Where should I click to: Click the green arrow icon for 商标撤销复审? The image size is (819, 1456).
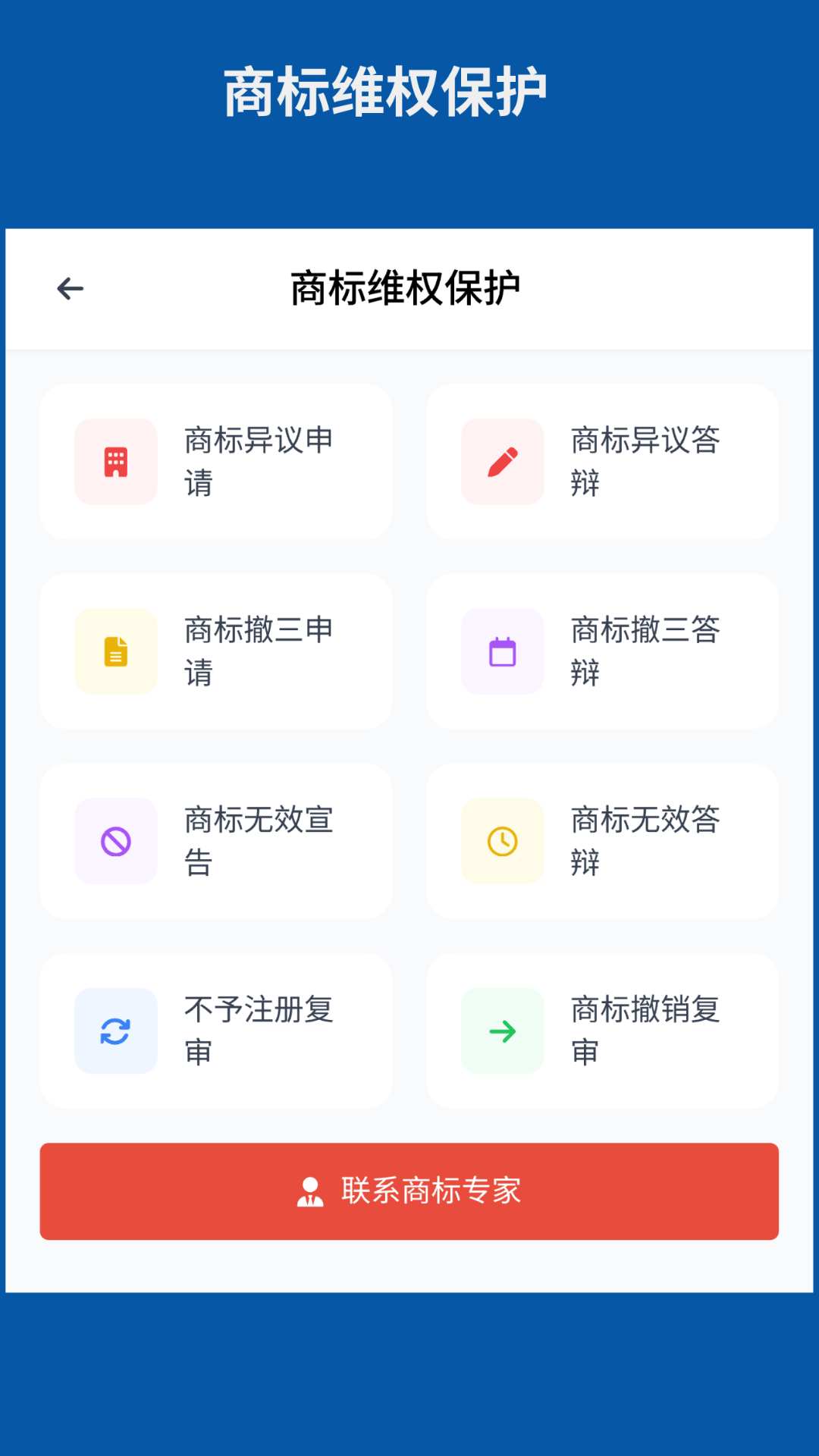(502, 1031)
